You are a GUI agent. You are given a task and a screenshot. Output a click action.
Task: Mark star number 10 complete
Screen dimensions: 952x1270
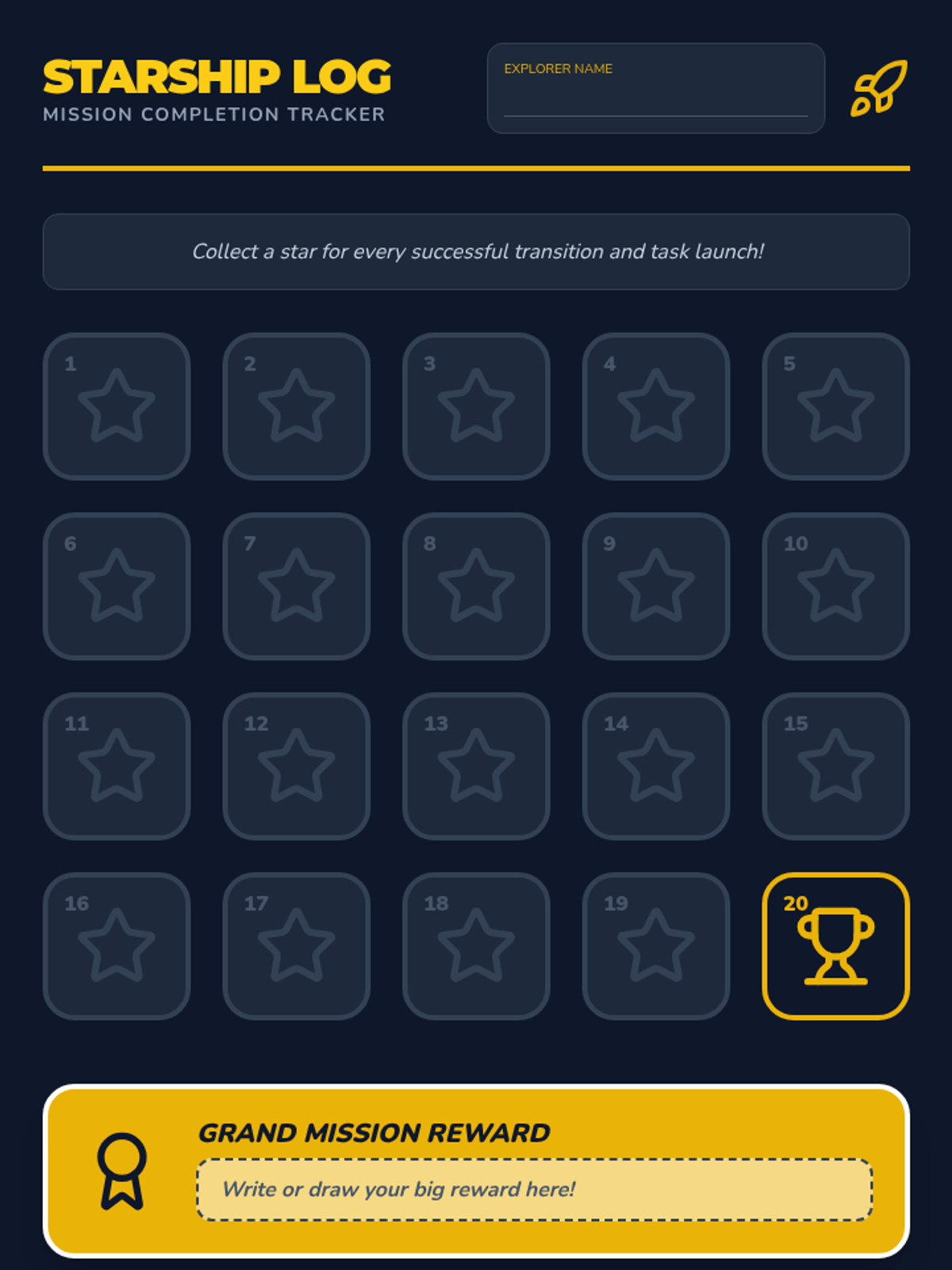coord(835,586)
